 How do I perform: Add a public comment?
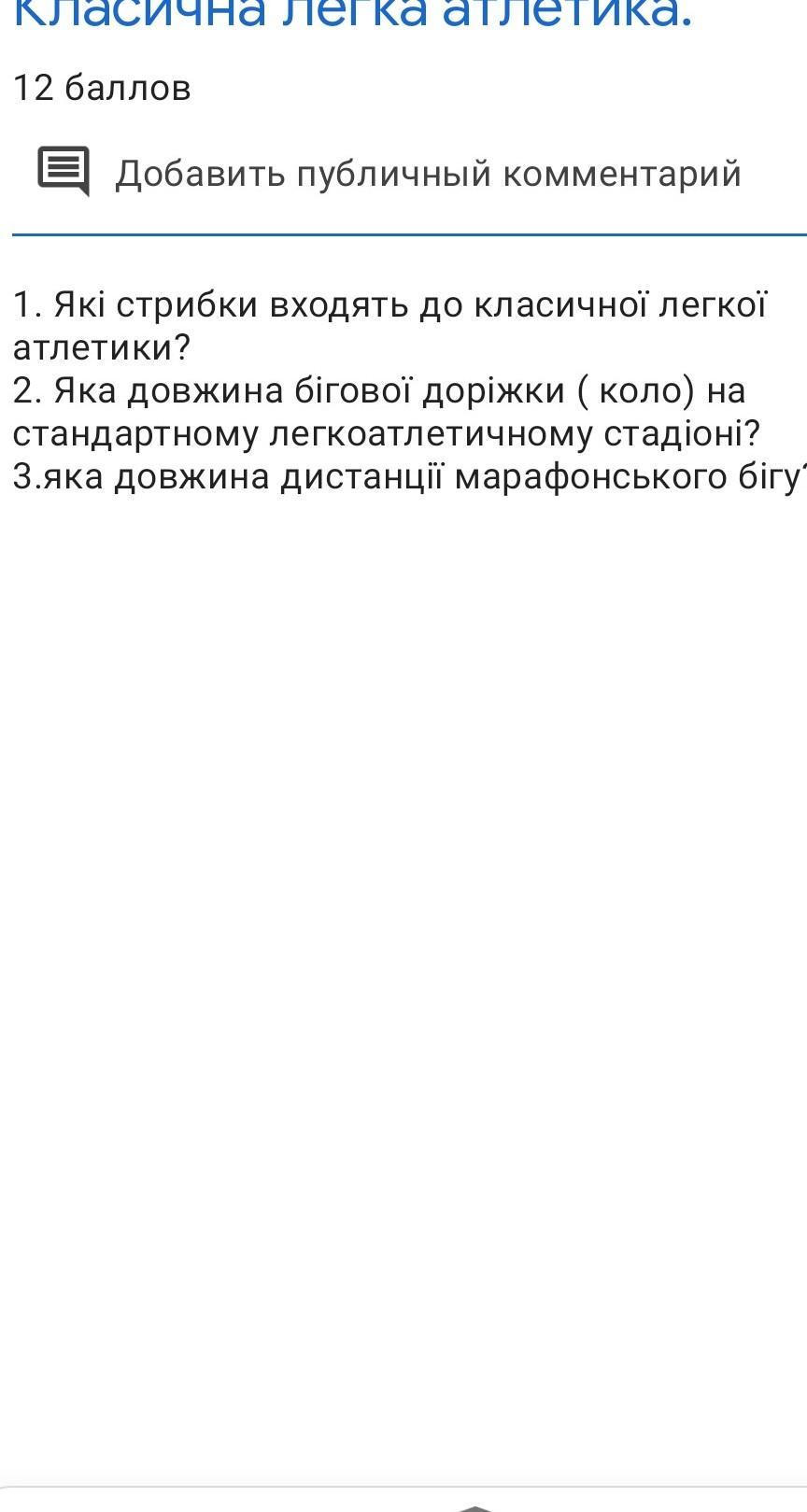[x=390, y=174]
